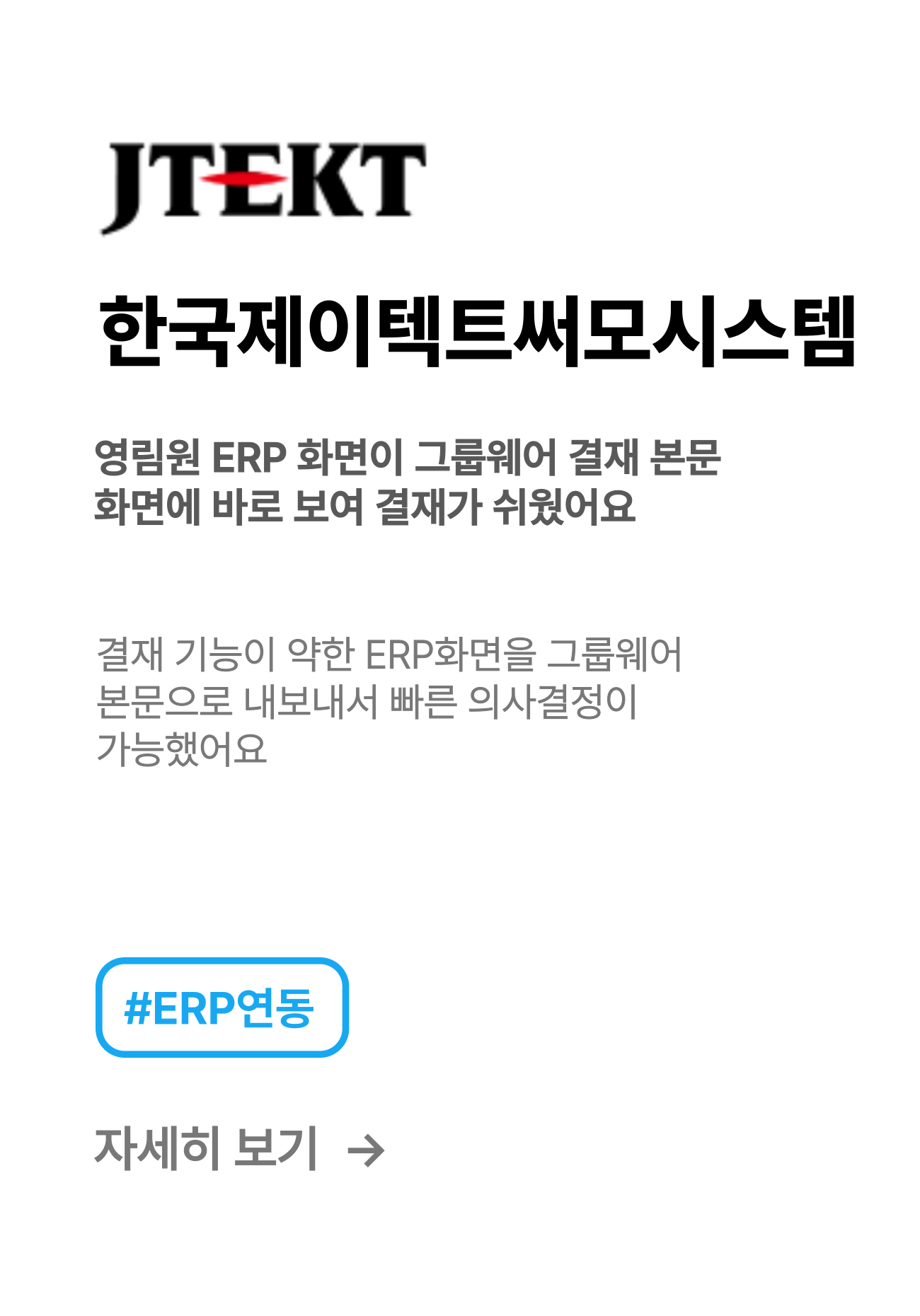Screen dimensions: 920x1316
Task: Select the #ERP연동 hashtag chip
Action: [x=222, y=1008]
